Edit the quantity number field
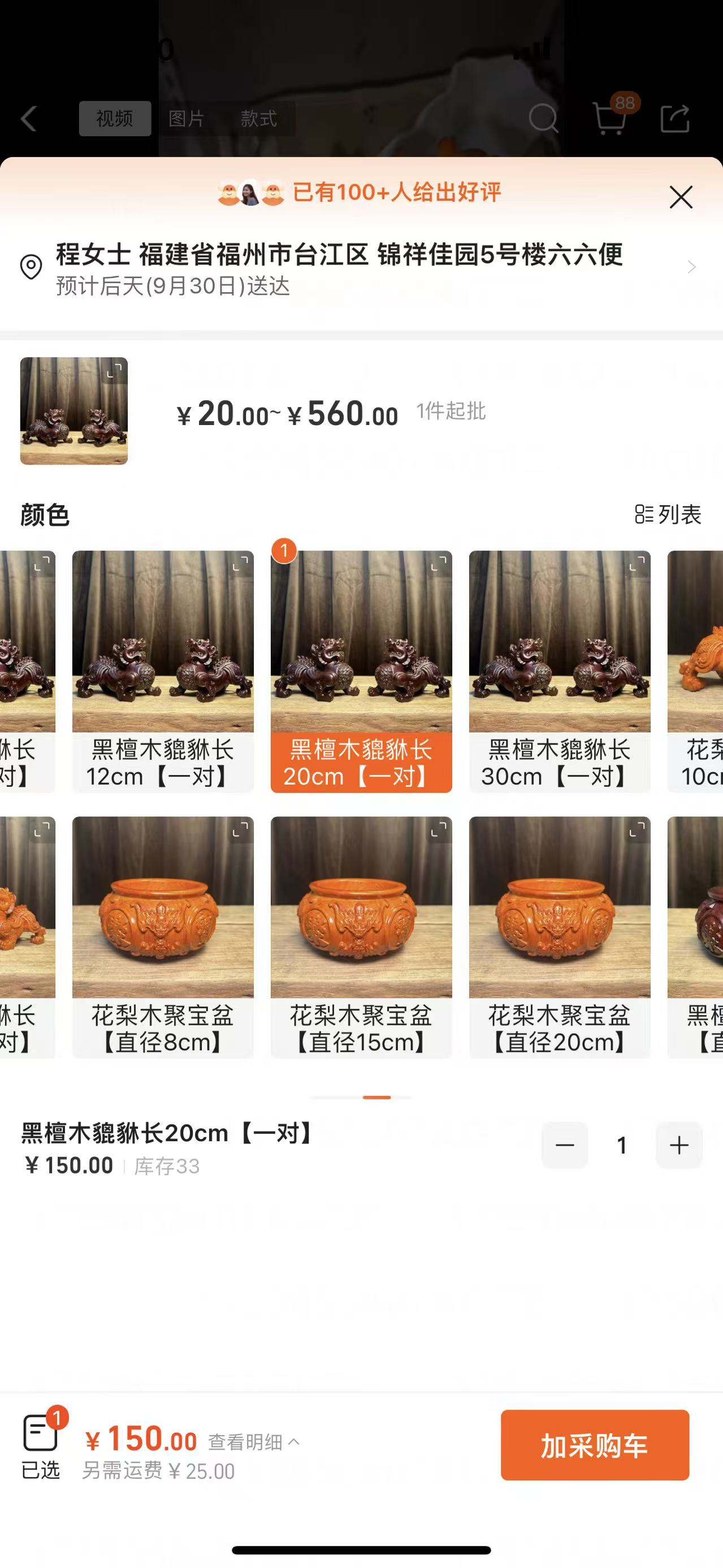The image size is (723, 1568). pyautogui.click(x=621, y=1146)
